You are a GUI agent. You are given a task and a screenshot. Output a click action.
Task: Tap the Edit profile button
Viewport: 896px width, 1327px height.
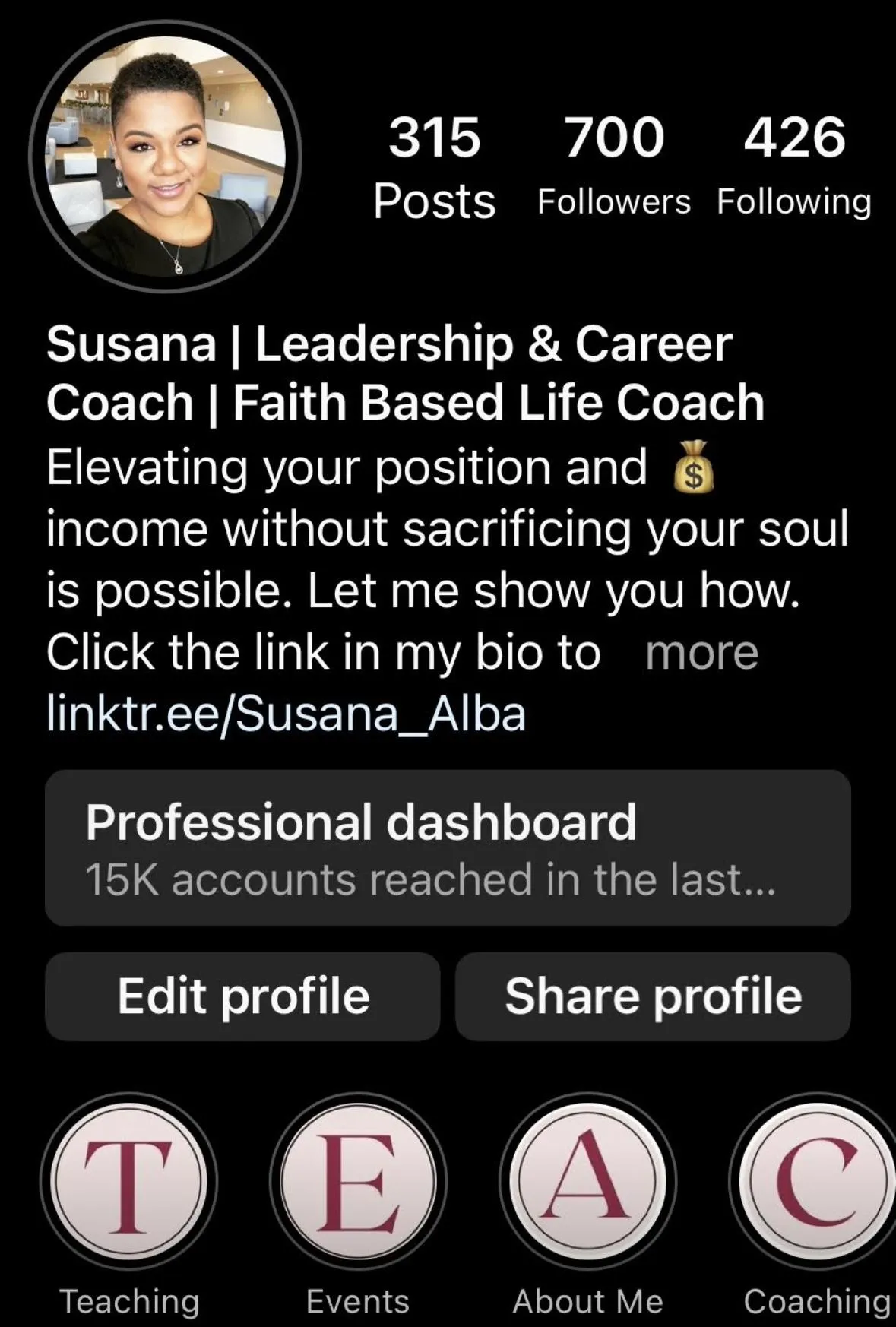(x=242, y=996)
